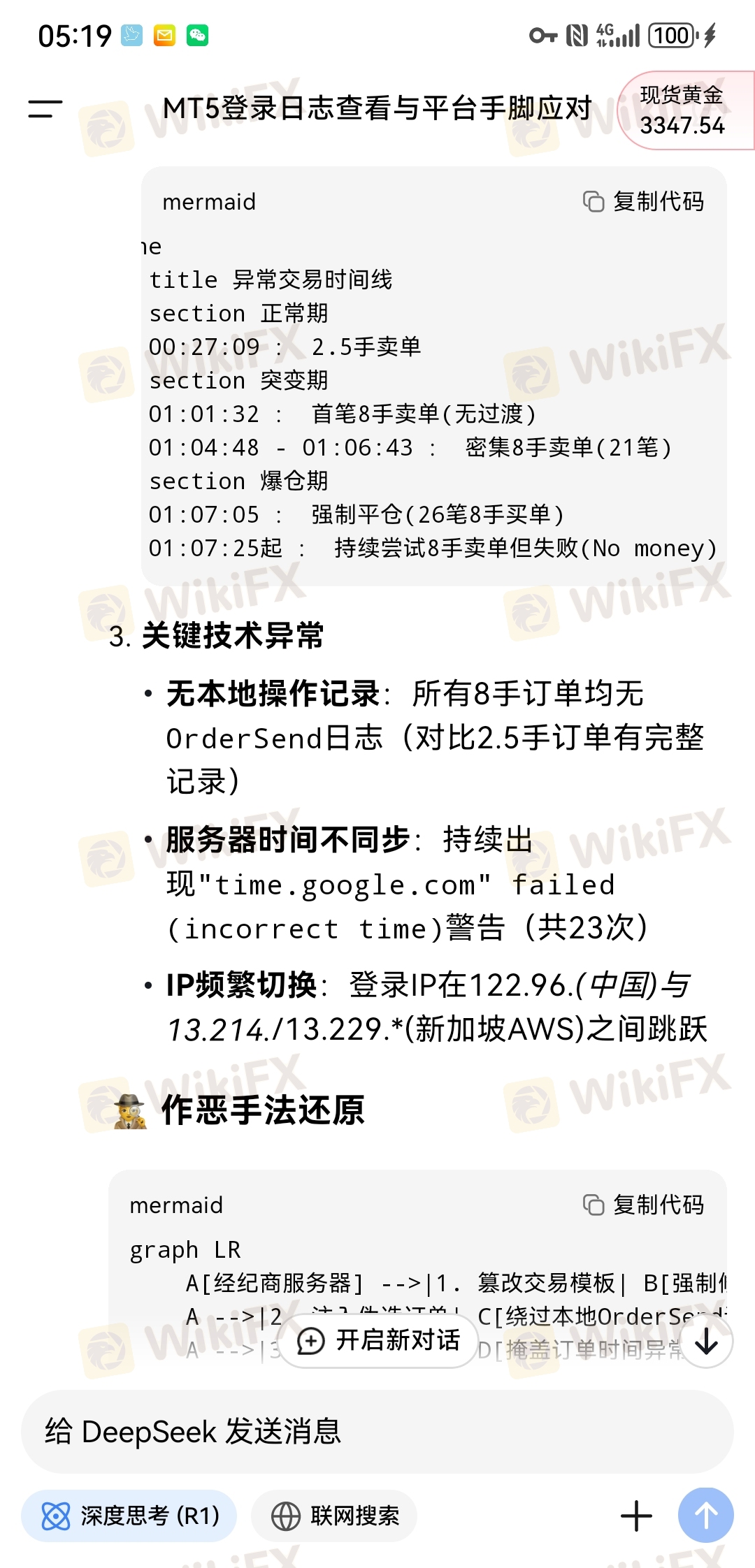This screenshot has height=1568, width=755.
Task: Toggle DeepThink (R1) mode
Action: coord(129,1516)
